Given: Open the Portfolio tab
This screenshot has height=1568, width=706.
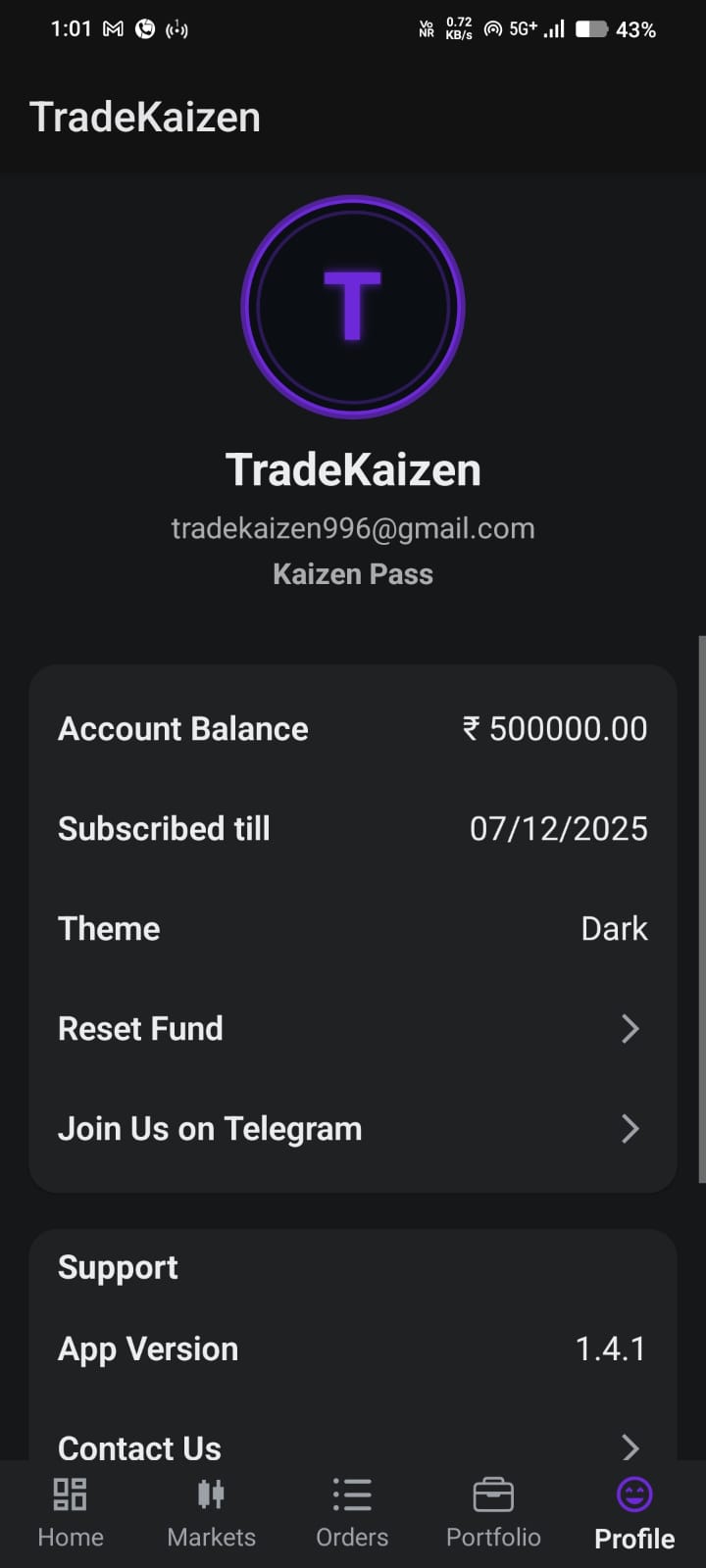Looking at the screenshot, I should (493, 1512).
